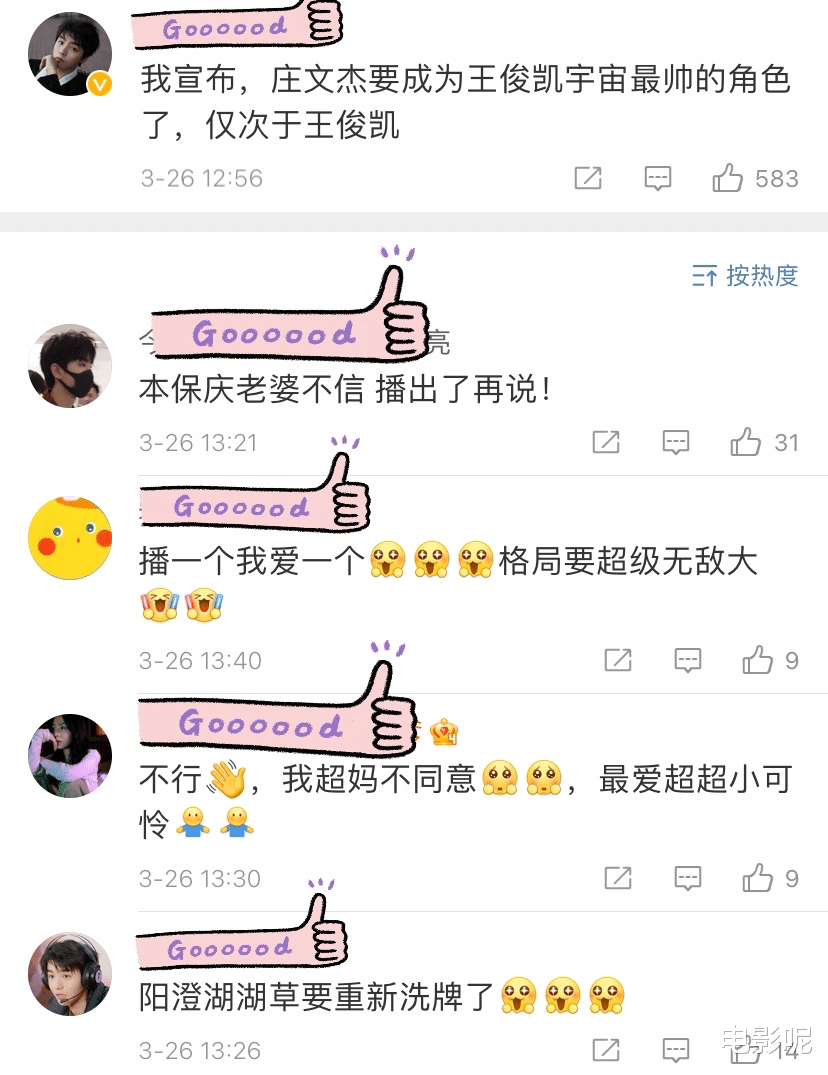The height and width of the screenshot is (1075, 828).
Task: Open the comment icon on the 13:30 reply
Action: [688, 879]
